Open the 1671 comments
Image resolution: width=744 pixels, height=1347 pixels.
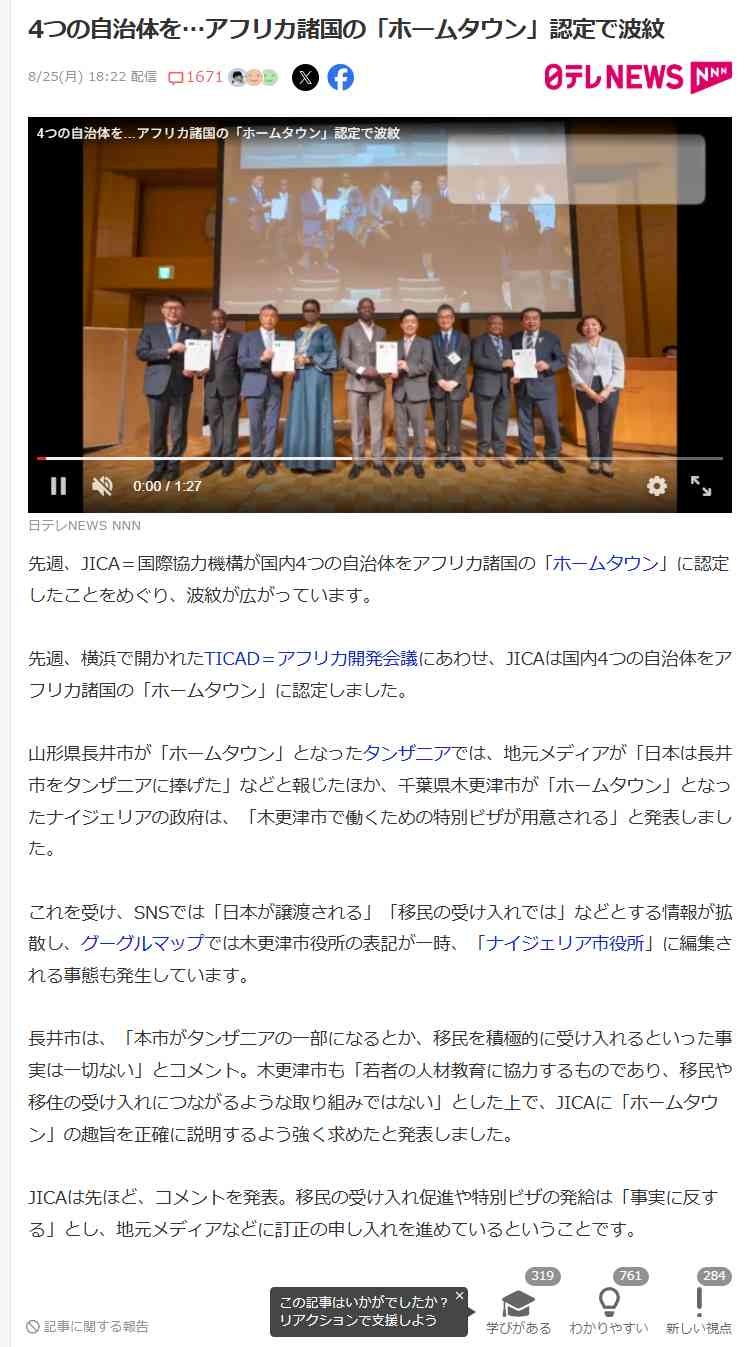point(195,77)
